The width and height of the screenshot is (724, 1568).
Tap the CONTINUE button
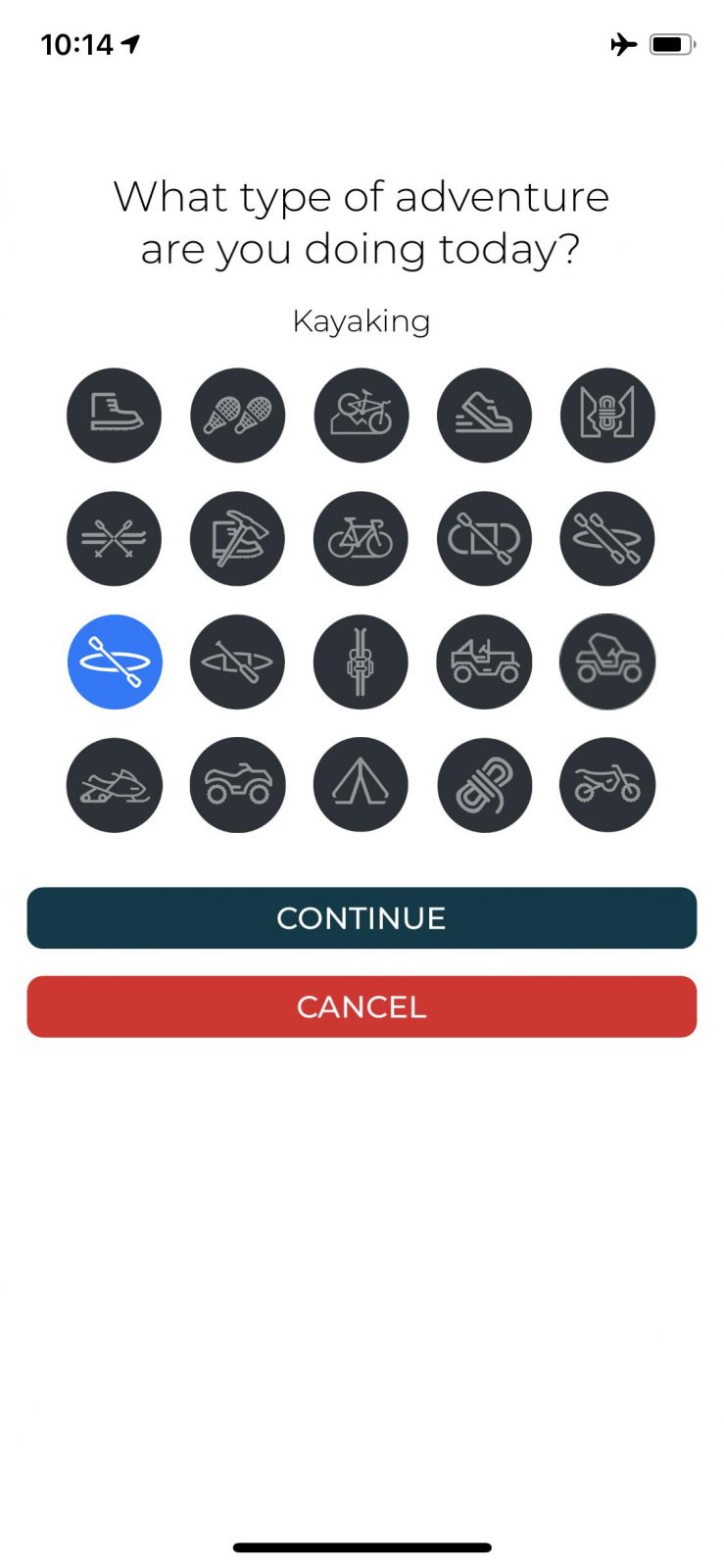pyautogui.click(x=362, y=918)
